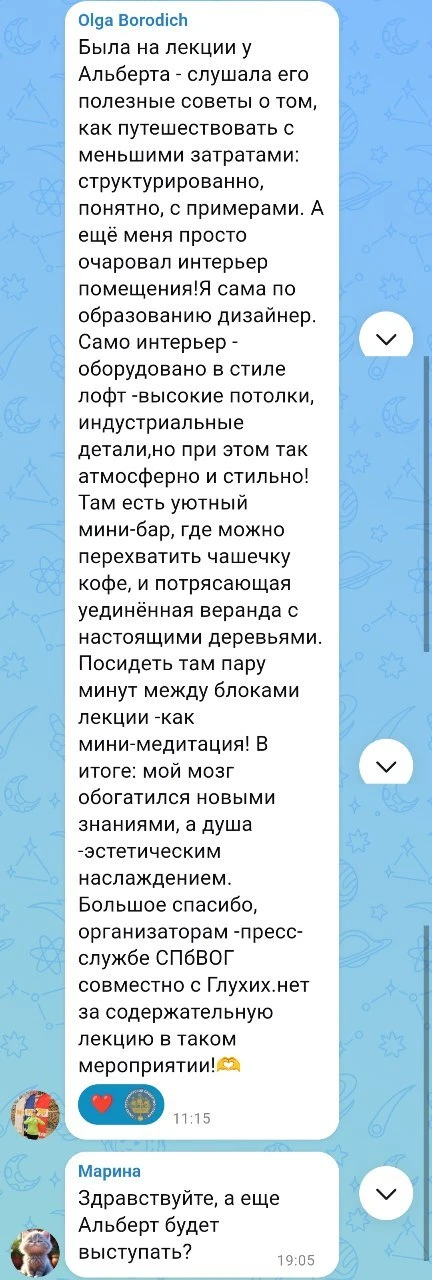
Task: Tap Марина's cat avatar
Action: click(x=35, y=1250)
